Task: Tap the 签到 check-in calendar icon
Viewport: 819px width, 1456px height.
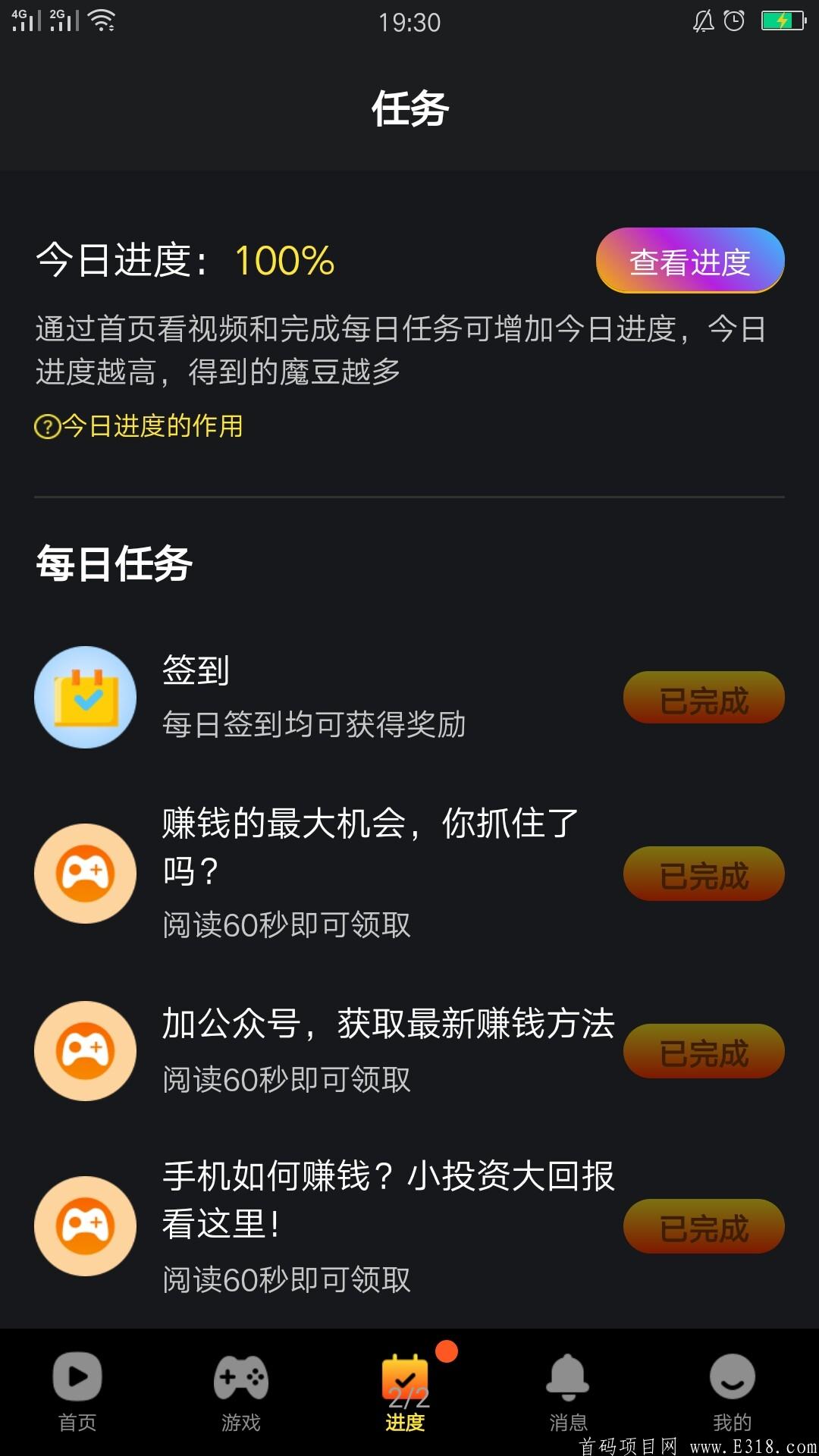Action: (x=85, y=697)
